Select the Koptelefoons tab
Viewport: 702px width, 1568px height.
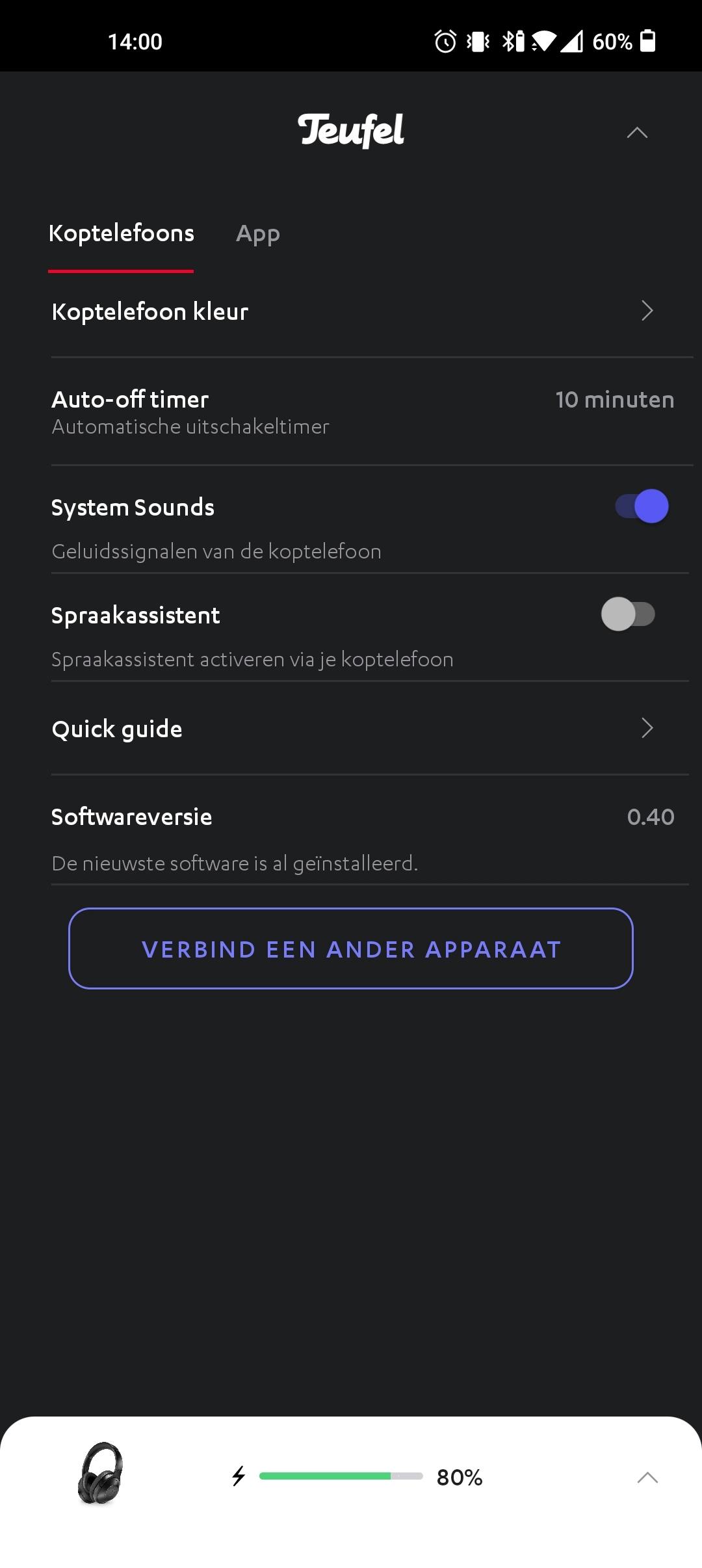122,234
